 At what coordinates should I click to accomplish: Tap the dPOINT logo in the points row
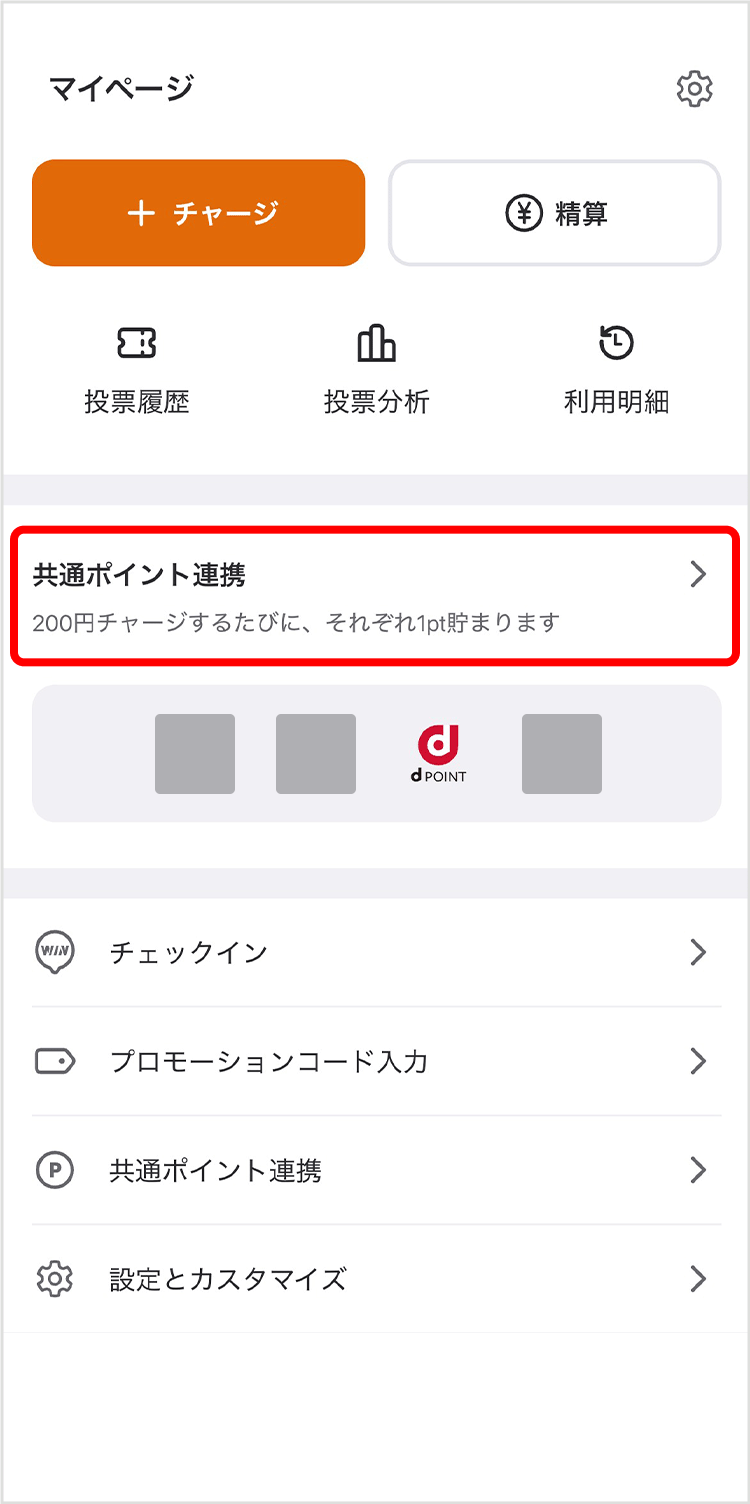tap(437, 753)
